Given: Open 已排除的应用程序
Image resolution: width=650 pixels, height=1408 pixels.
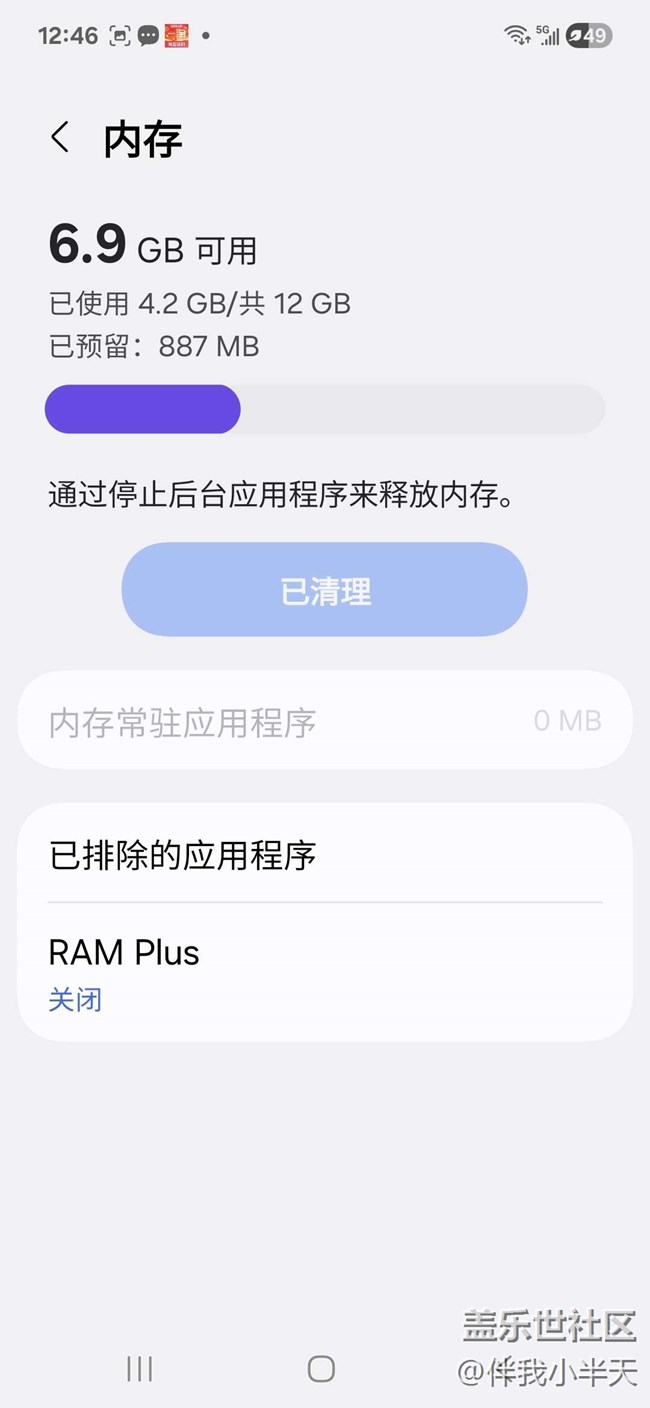Looking at the screenshot, I should (325, 854).
